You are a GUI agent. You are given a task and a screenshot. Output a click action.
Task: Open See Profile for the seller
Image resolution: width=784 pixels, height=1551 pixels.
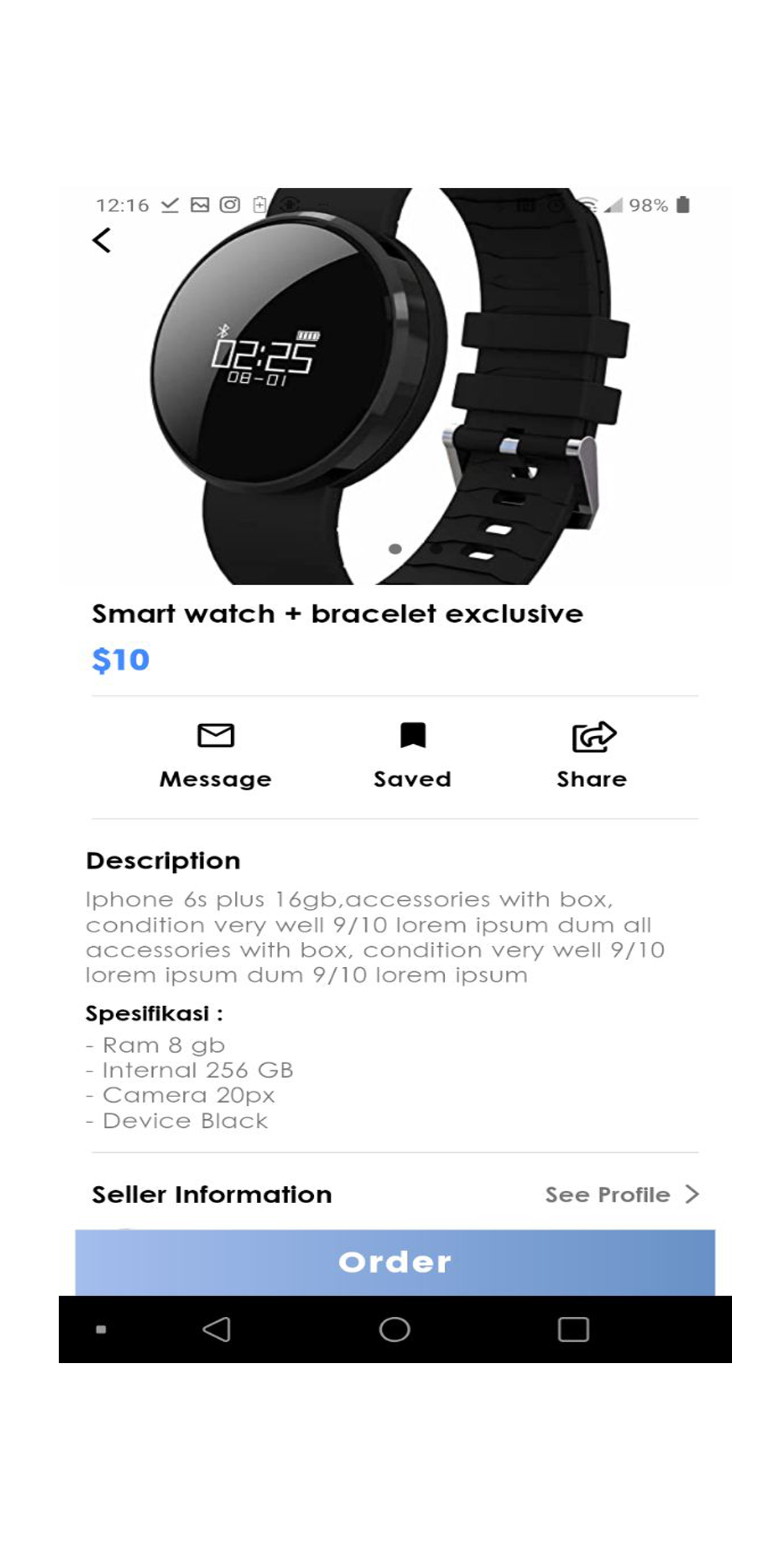[x=621, y=1194]
